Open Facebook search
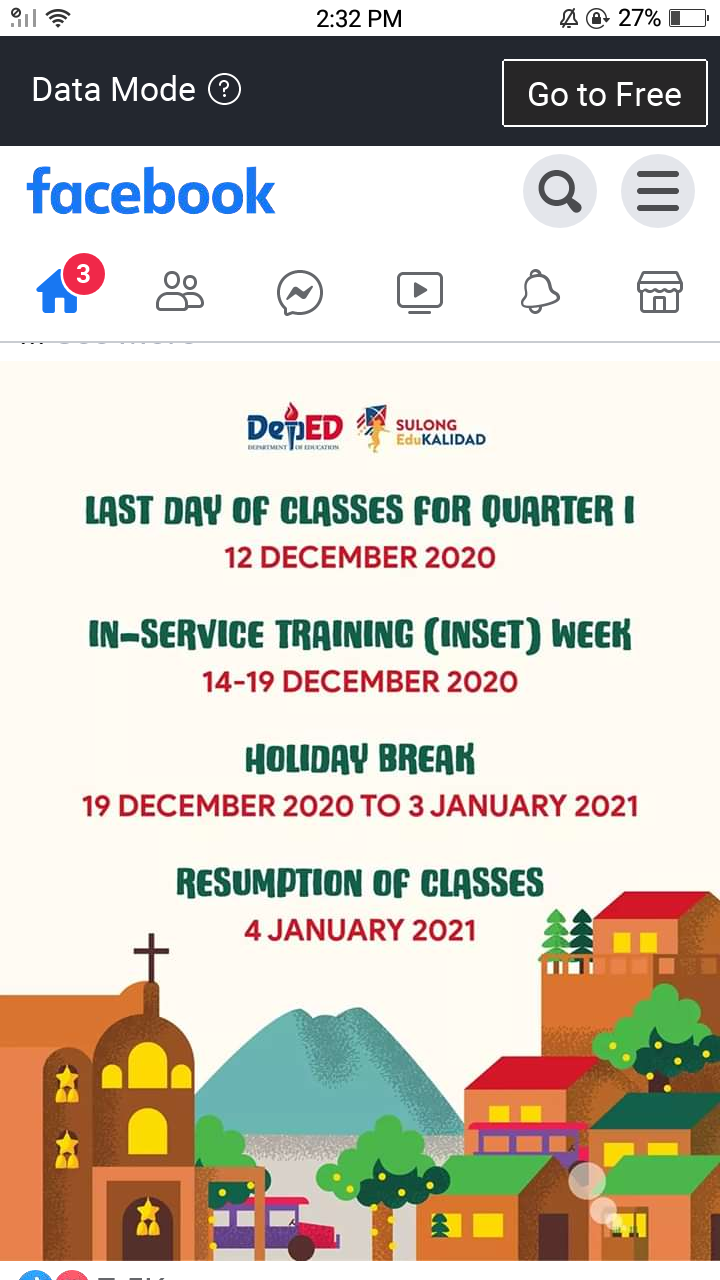This screenshot has height=1280, width=720. click(560, 191)
